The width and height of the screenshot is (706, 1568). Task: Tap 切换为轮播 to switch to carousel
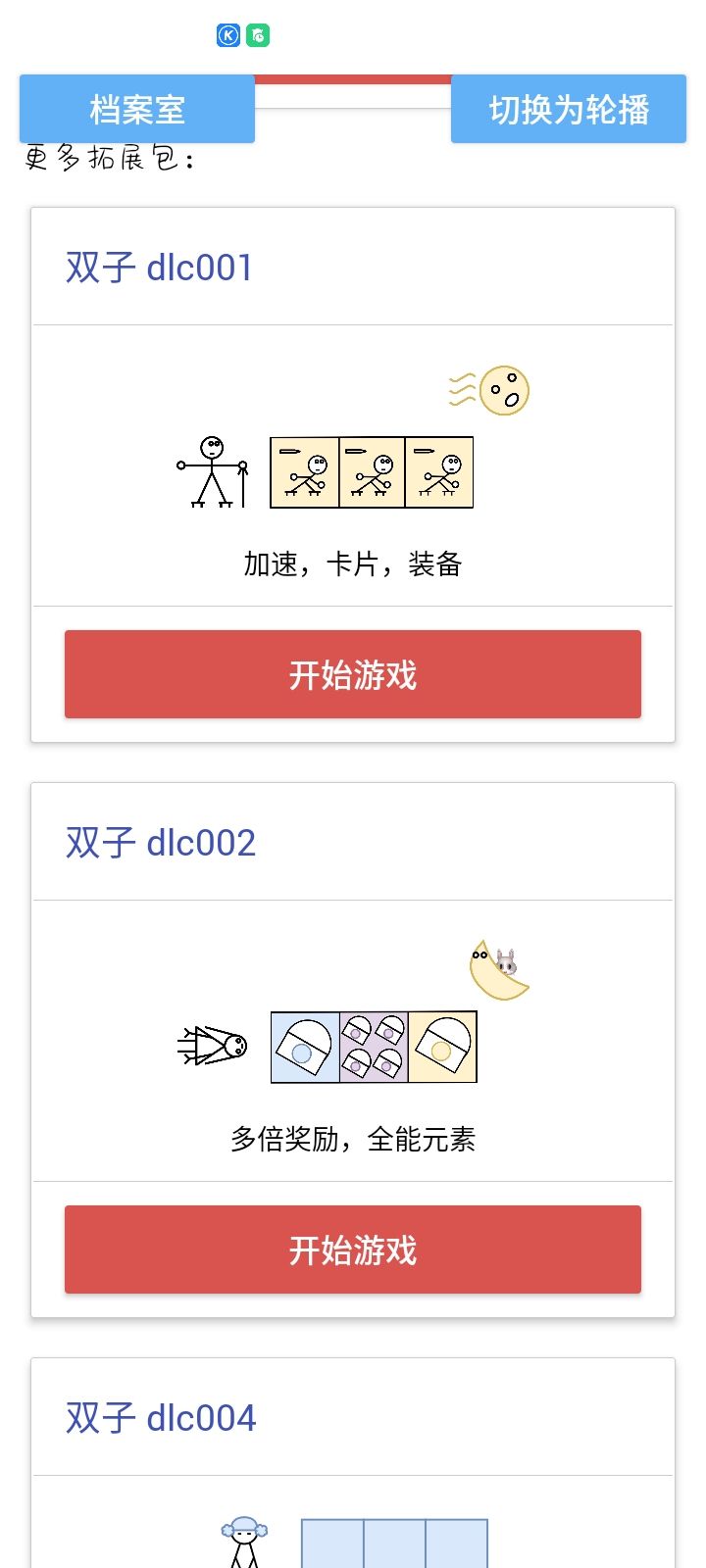pyautogui.click(x=569, y=109)
